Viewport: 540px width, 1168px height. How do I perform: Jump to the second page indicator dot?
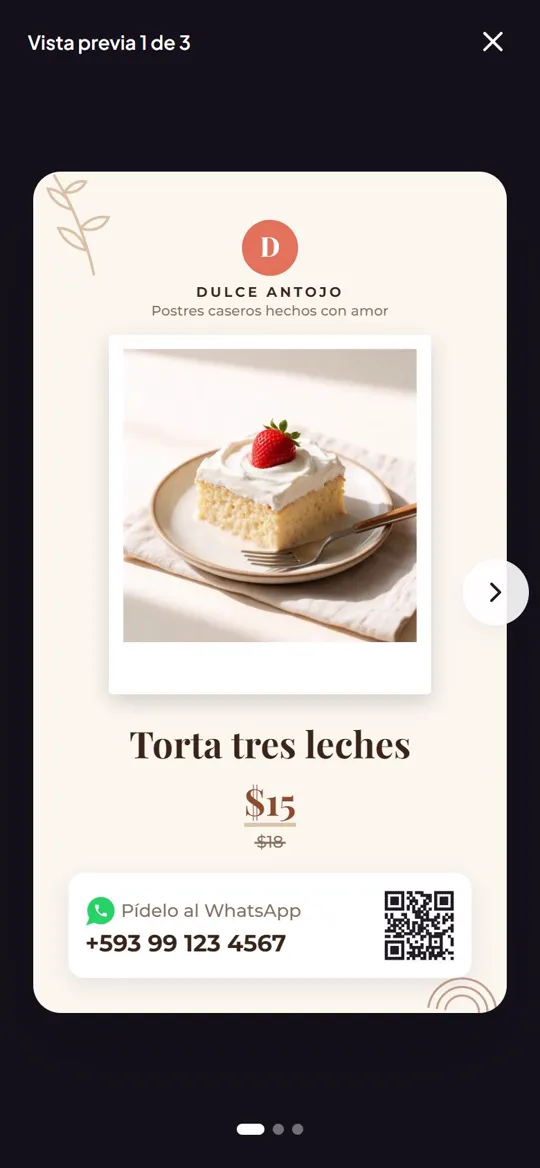tap(279, 1129)
